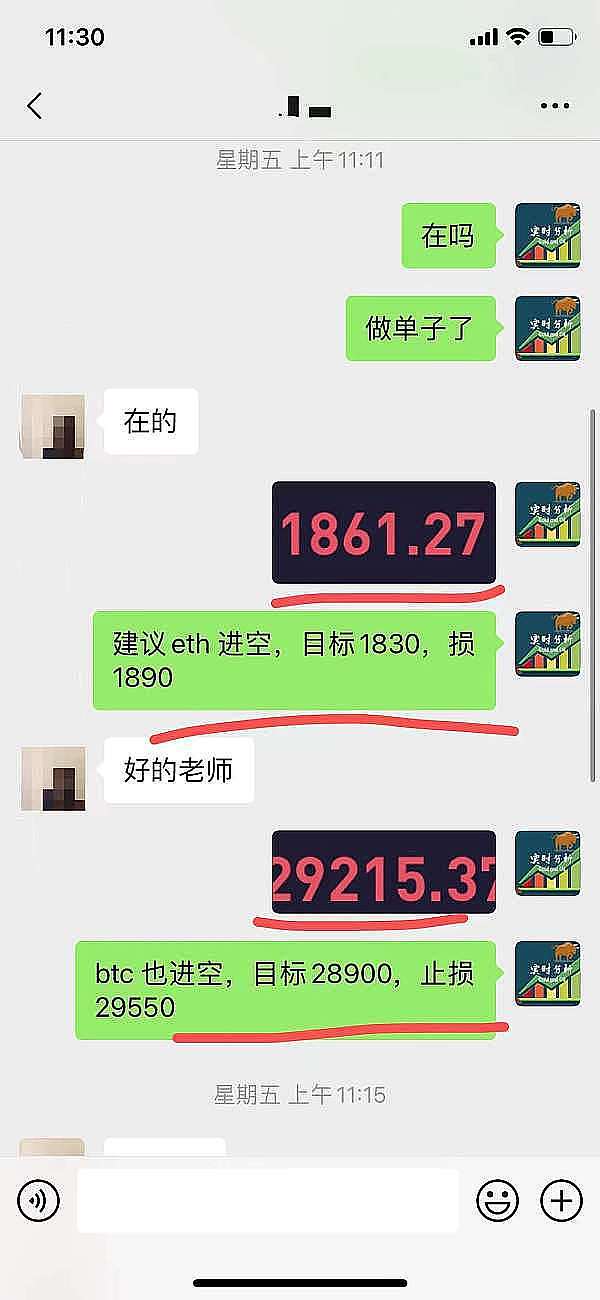Open the emoji sticker panel

(497, 1200)
